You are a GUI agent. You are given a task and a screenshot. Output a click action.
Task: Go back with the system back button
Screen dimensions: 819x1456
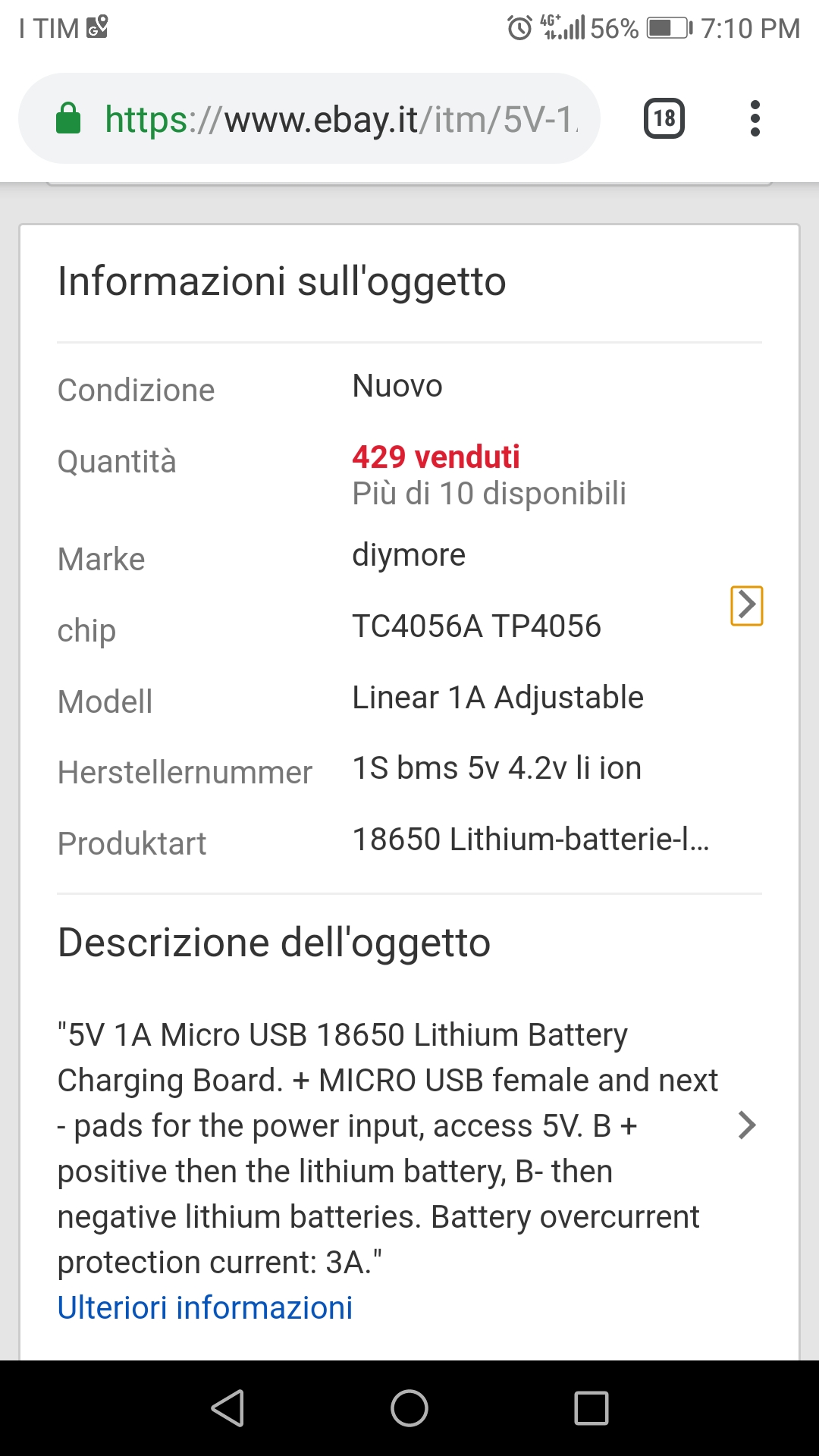pyautogui.click(x=227, y=1409)
